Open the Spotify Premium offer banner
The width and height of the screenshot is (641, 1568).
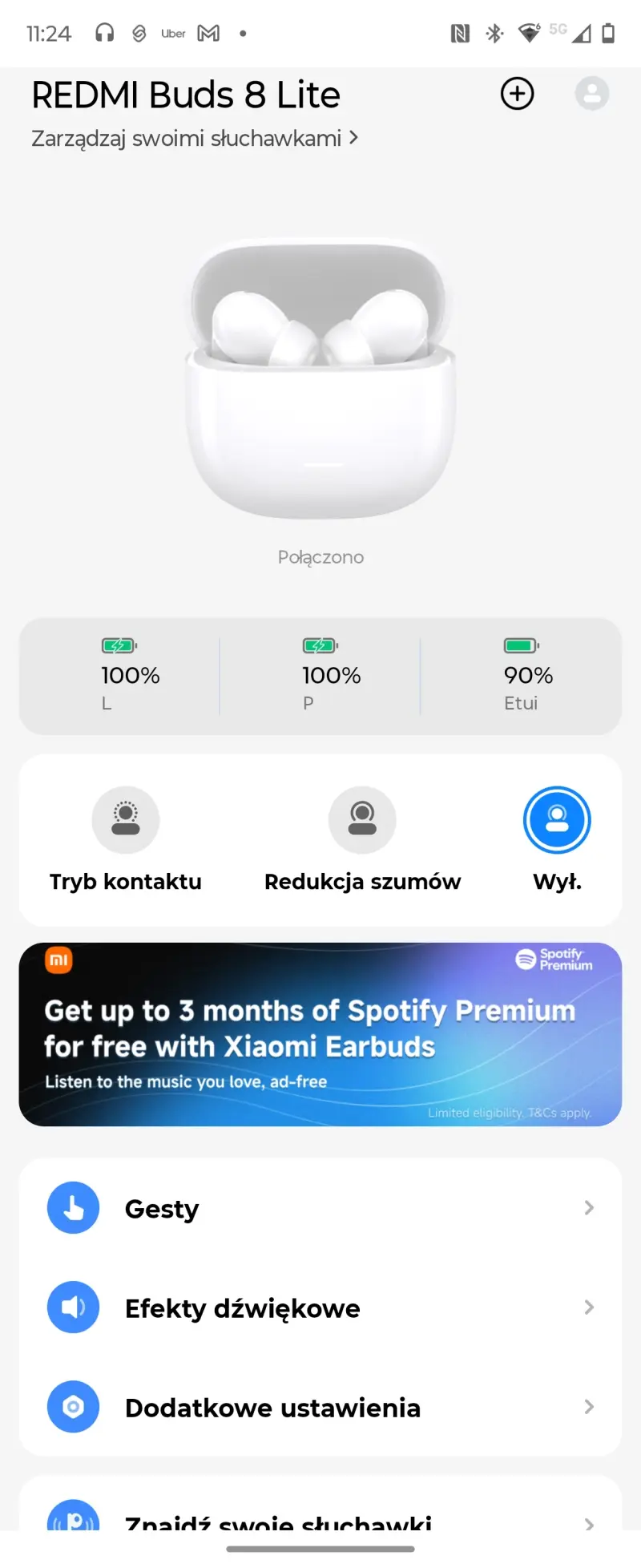(x=320, y=1034)
